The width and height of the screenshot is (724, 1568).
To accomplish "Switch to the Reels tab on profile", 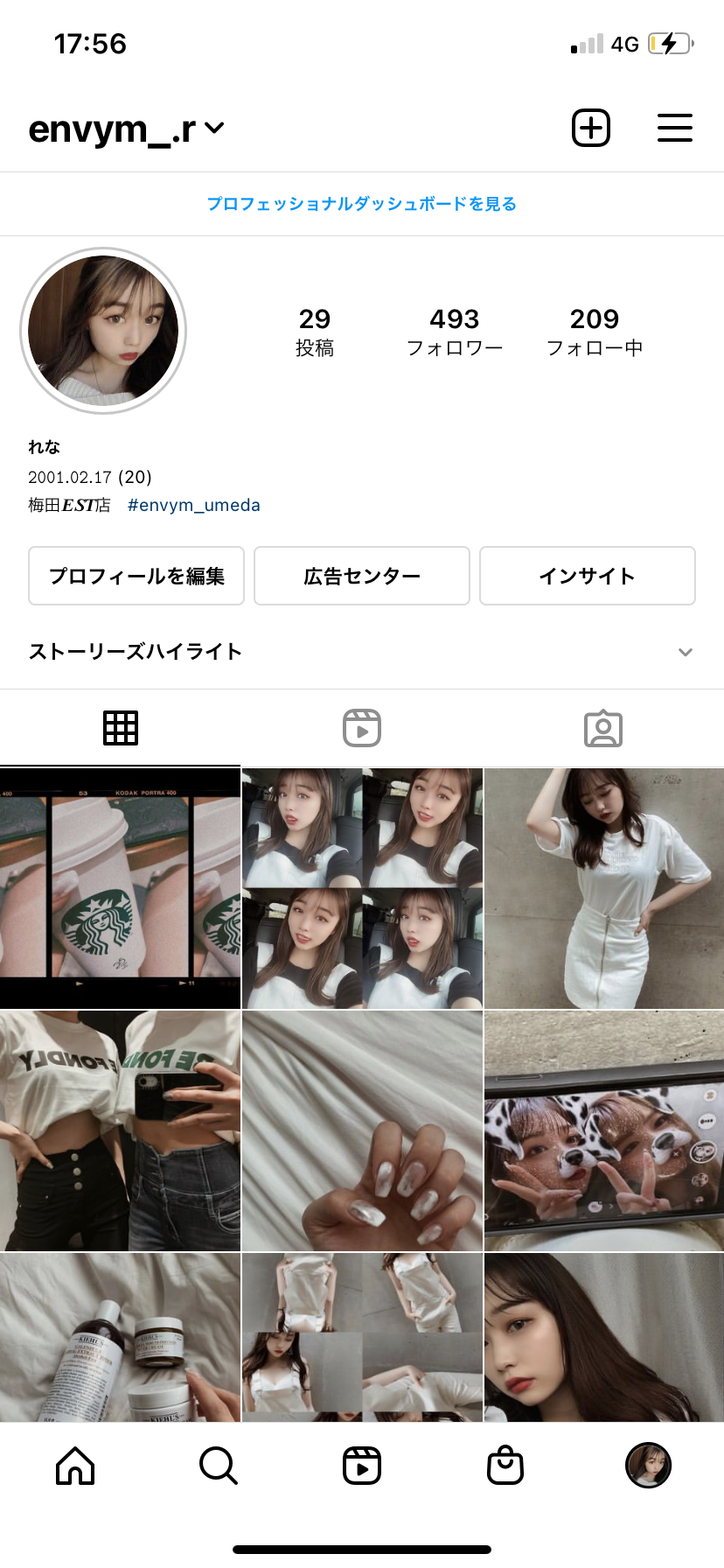I will pyautogui.click(x=362, y=728).
